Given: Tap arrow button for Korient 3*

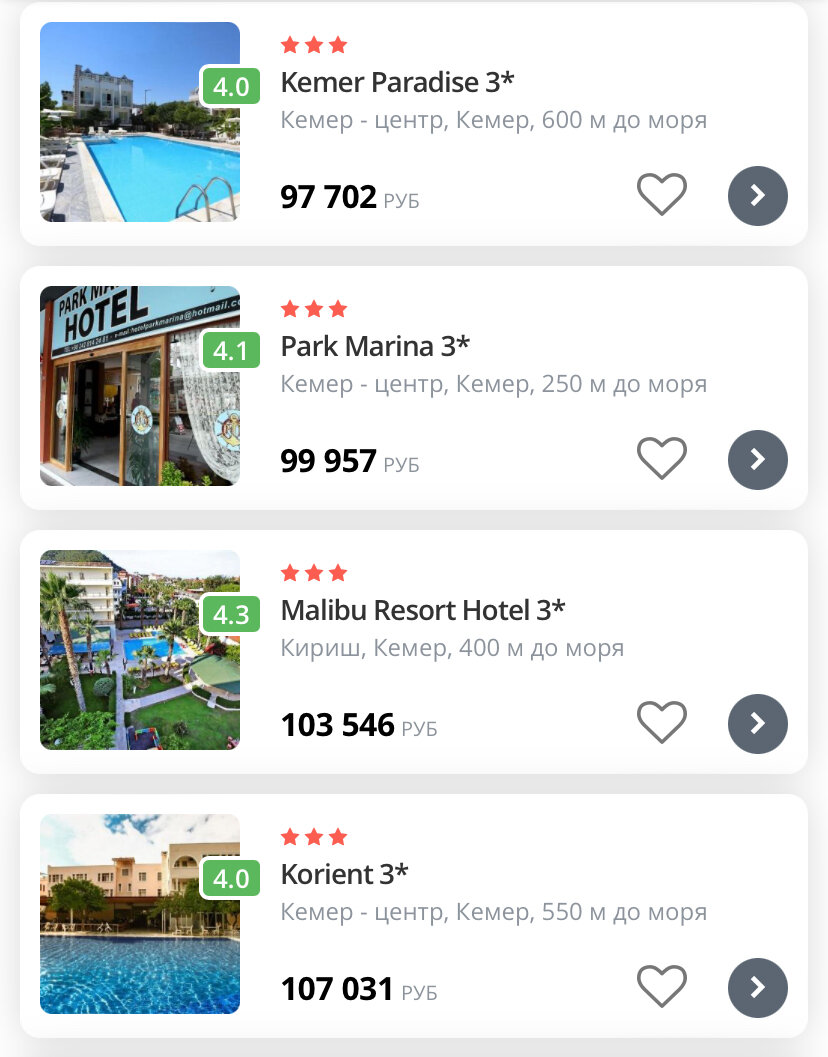Looking at the screenshot, I should coord(757,988).
